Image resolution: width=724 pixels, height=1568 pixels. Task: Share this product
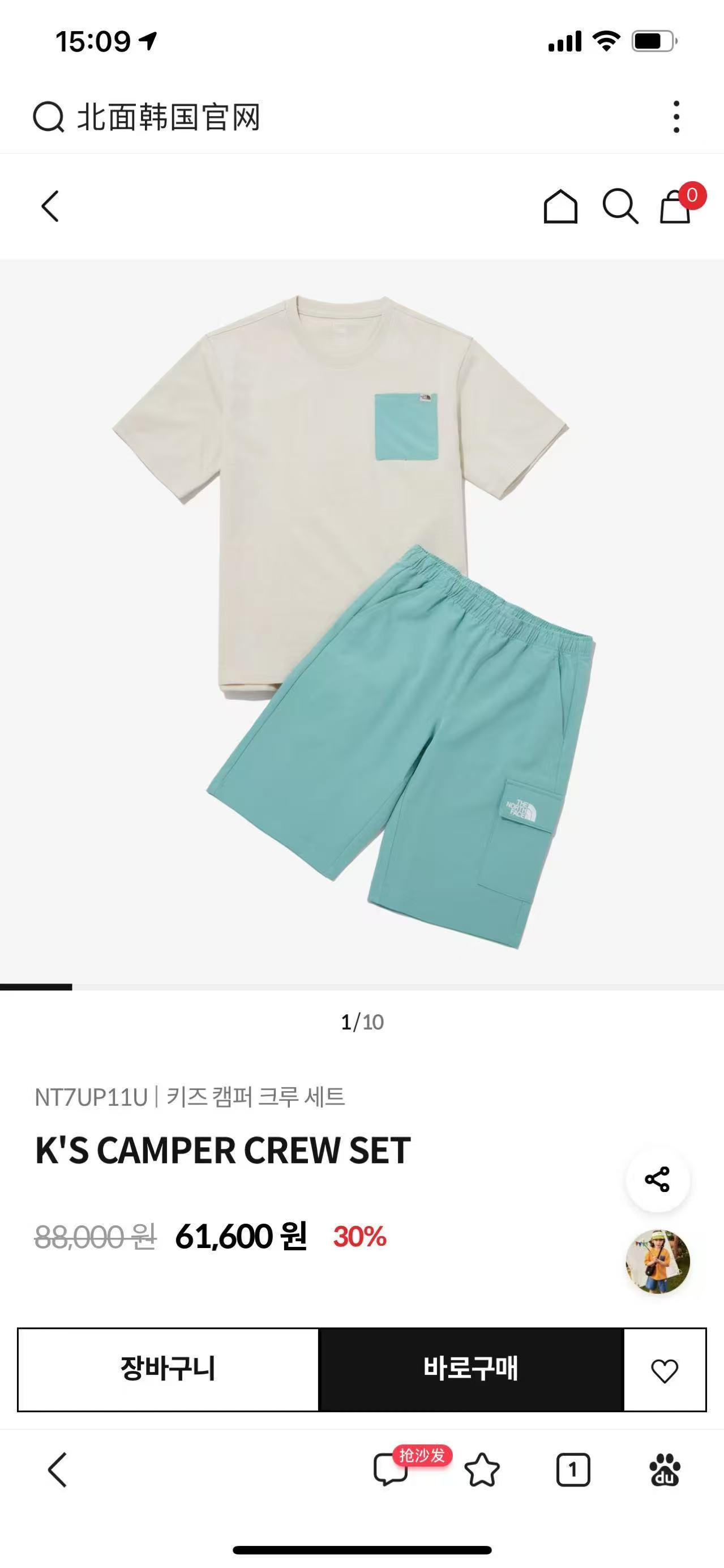(x=657, y=1179)
